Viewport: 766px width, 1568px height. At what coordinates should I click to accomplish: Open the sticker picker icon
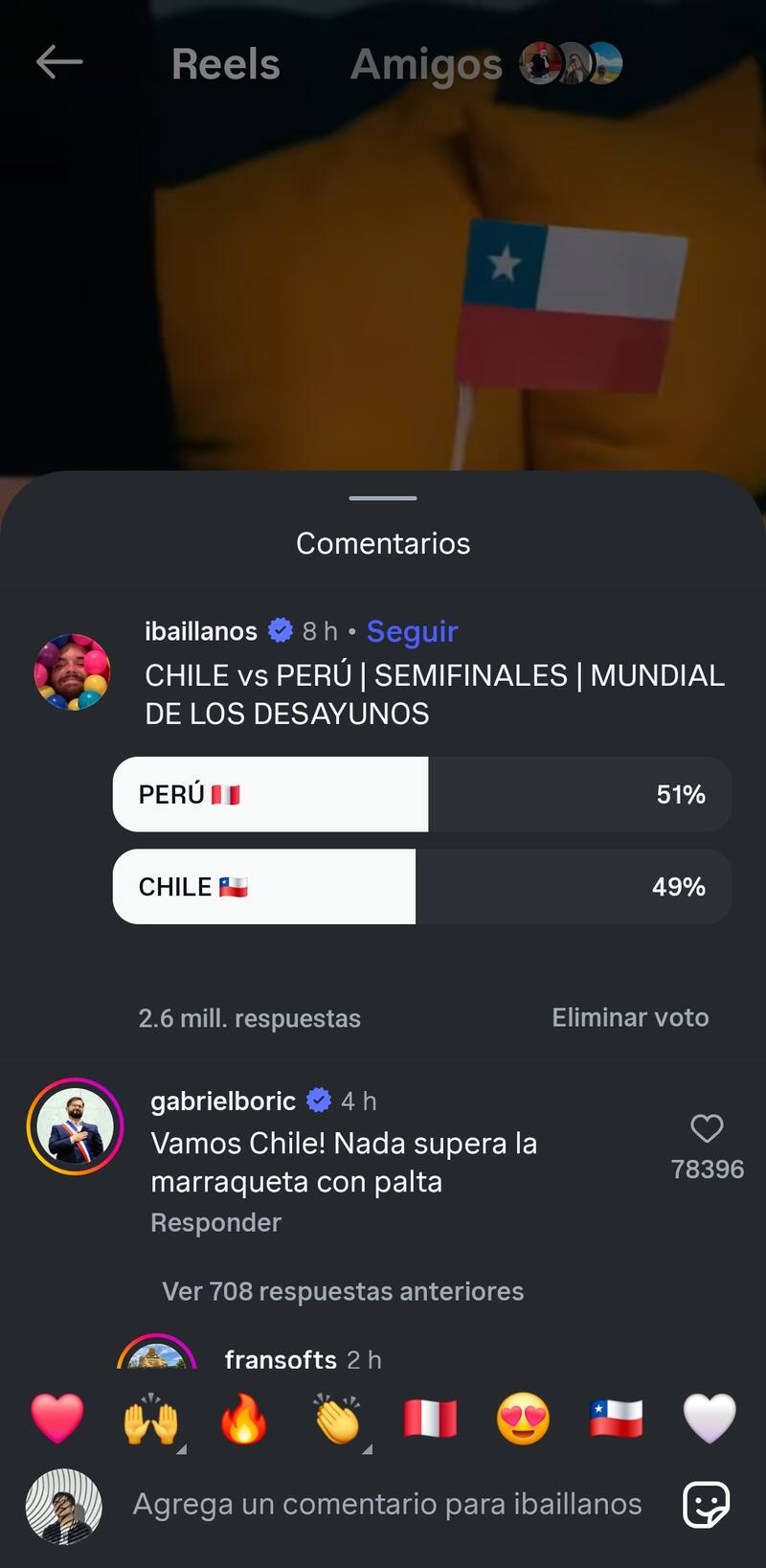click(707, 1504)
